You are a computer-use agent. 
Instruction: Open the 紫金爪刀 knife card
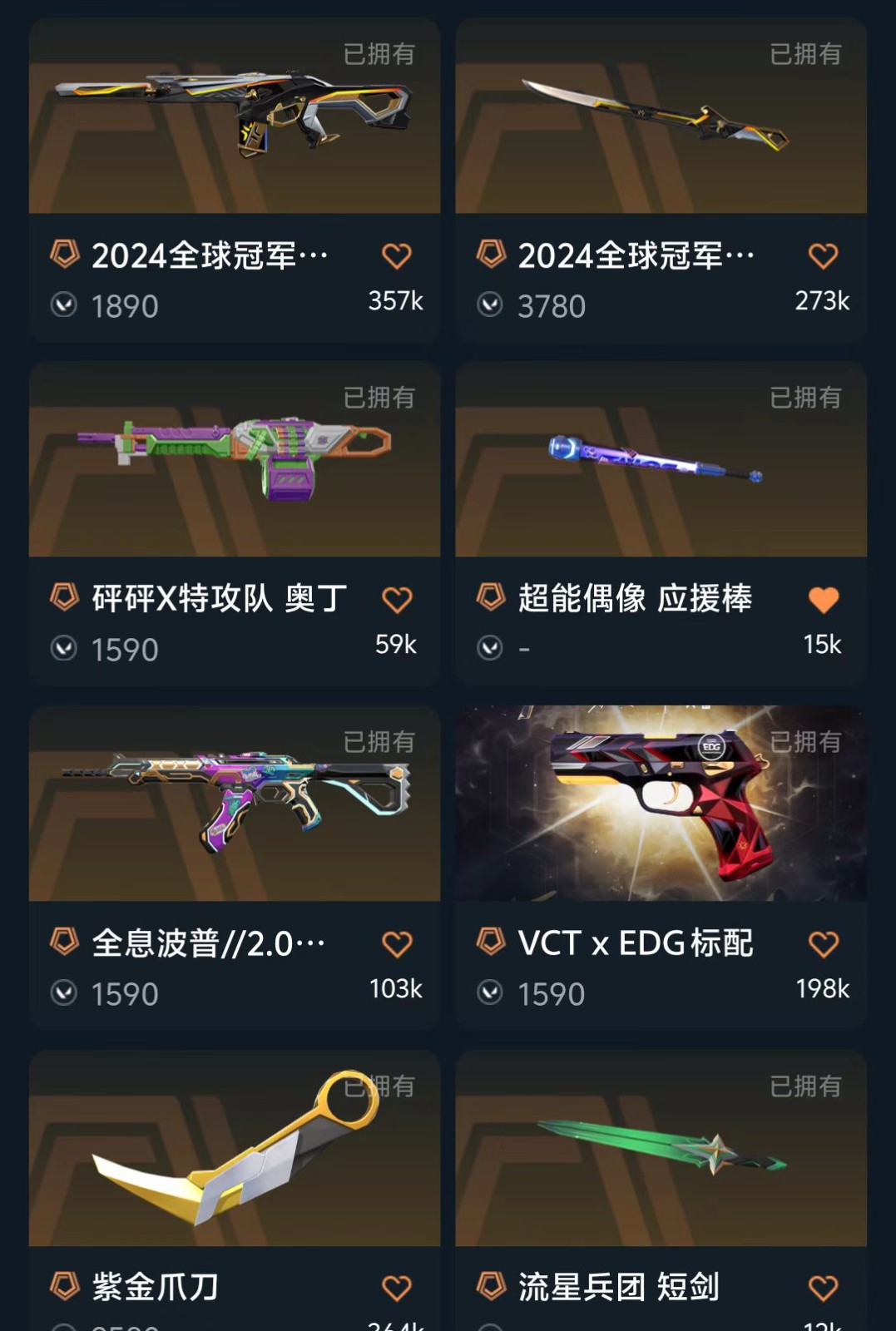tap(234, 1149)
